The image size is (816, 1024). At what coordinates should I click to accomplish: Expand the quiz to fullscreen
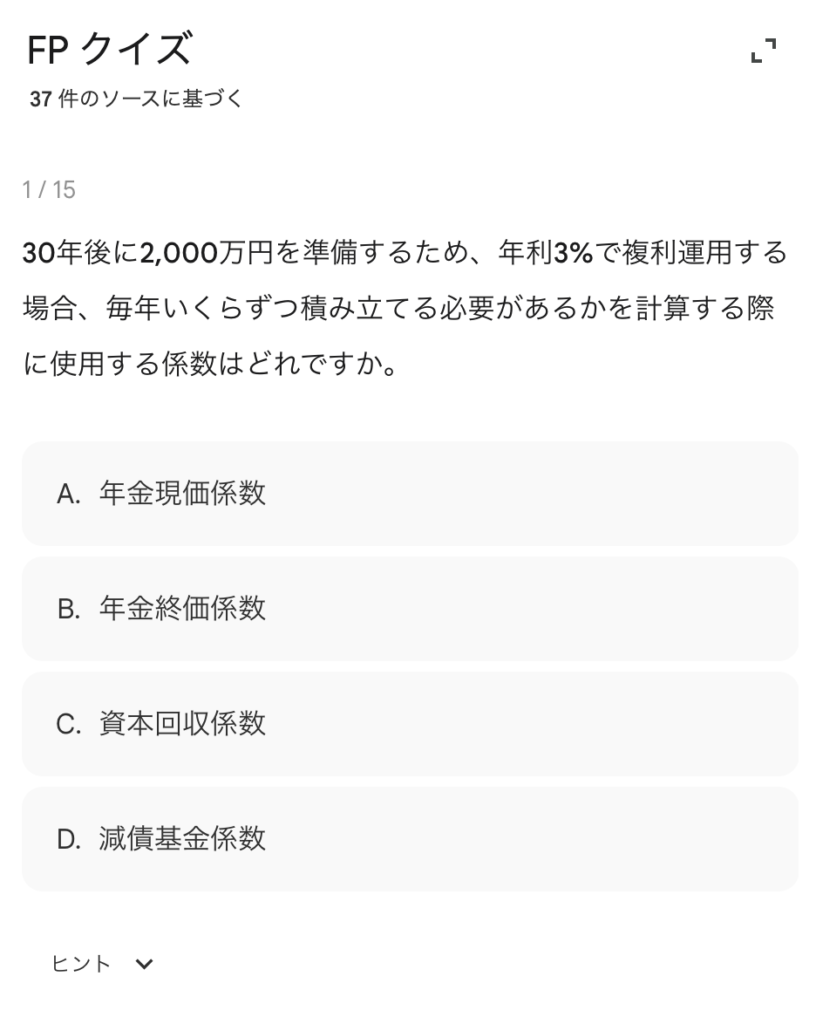pyautogui.click(x=764, y=51)
